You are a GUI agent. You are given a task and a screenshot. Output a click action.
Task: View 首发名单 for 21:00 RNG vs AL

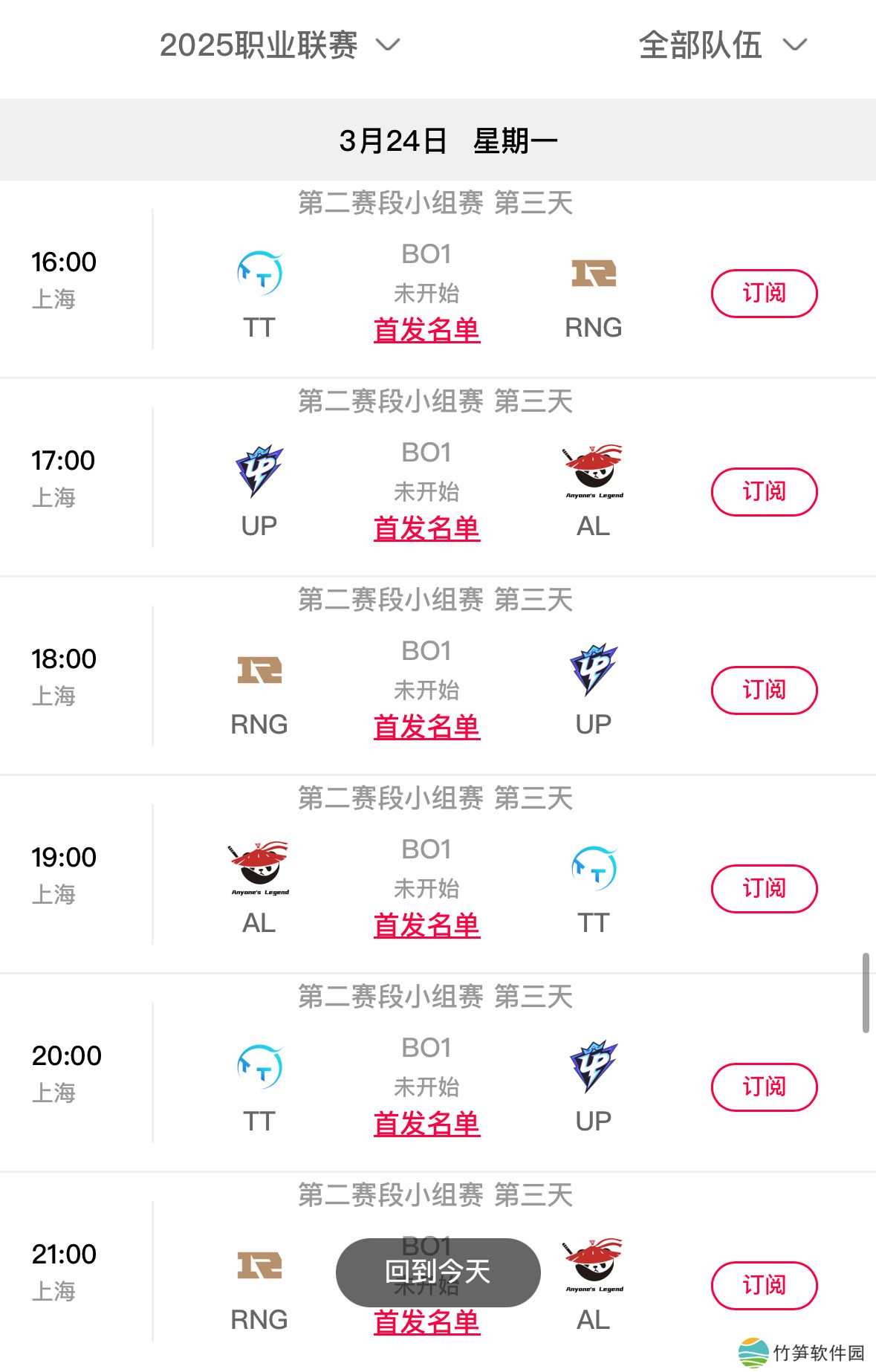pos(426,1325)
